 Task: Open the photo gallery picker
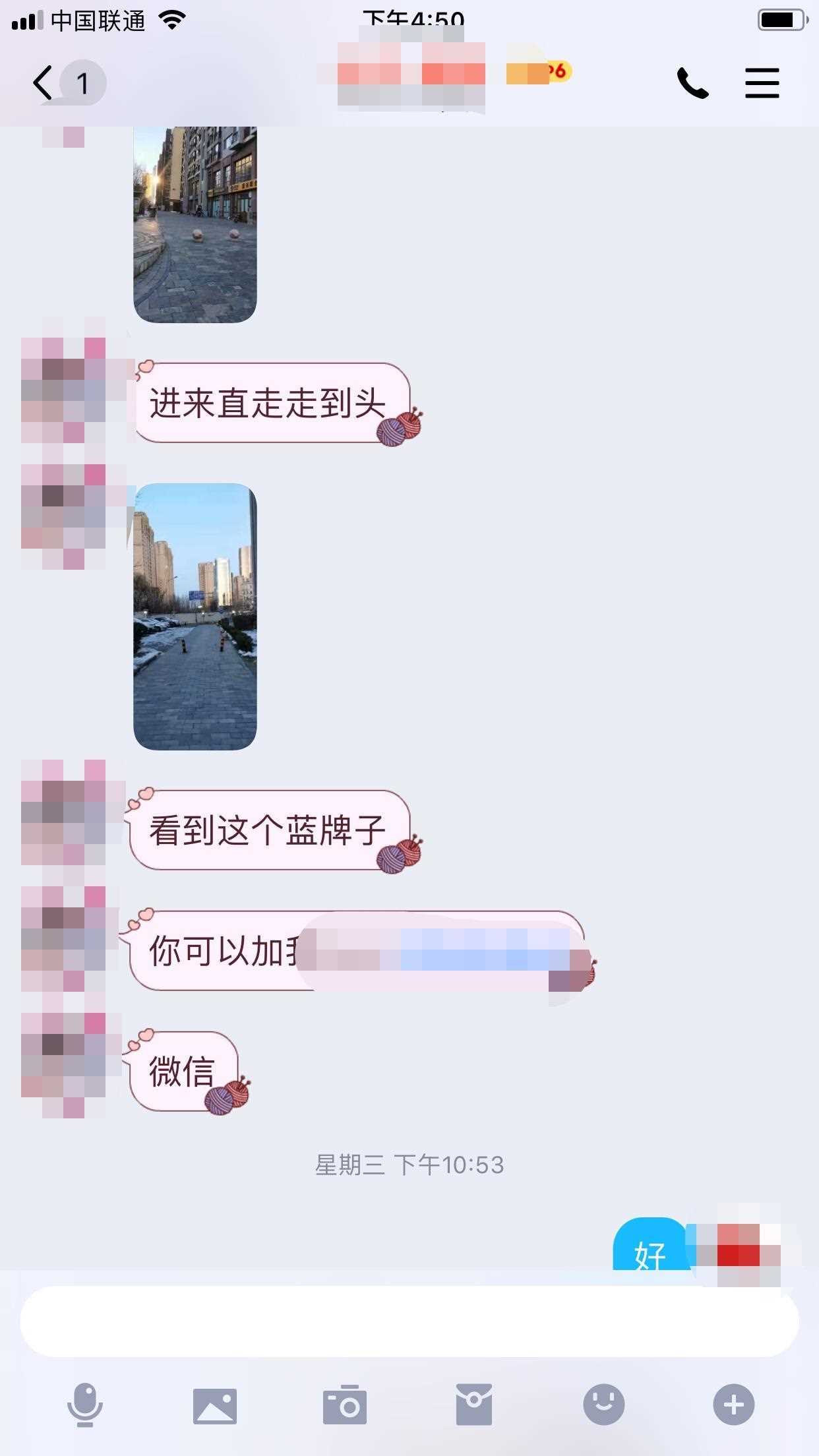click(214, 1405)
